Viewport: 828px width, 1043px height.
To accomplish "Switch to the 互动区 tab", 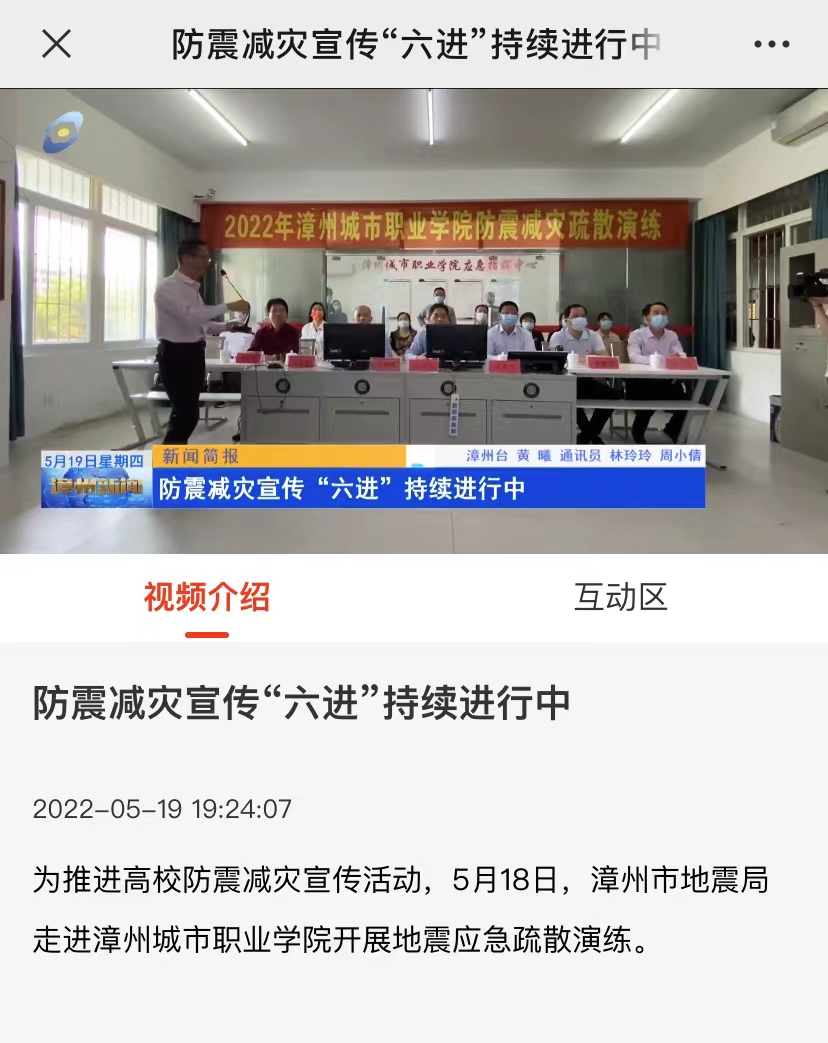I will click(x=620, y=598).
